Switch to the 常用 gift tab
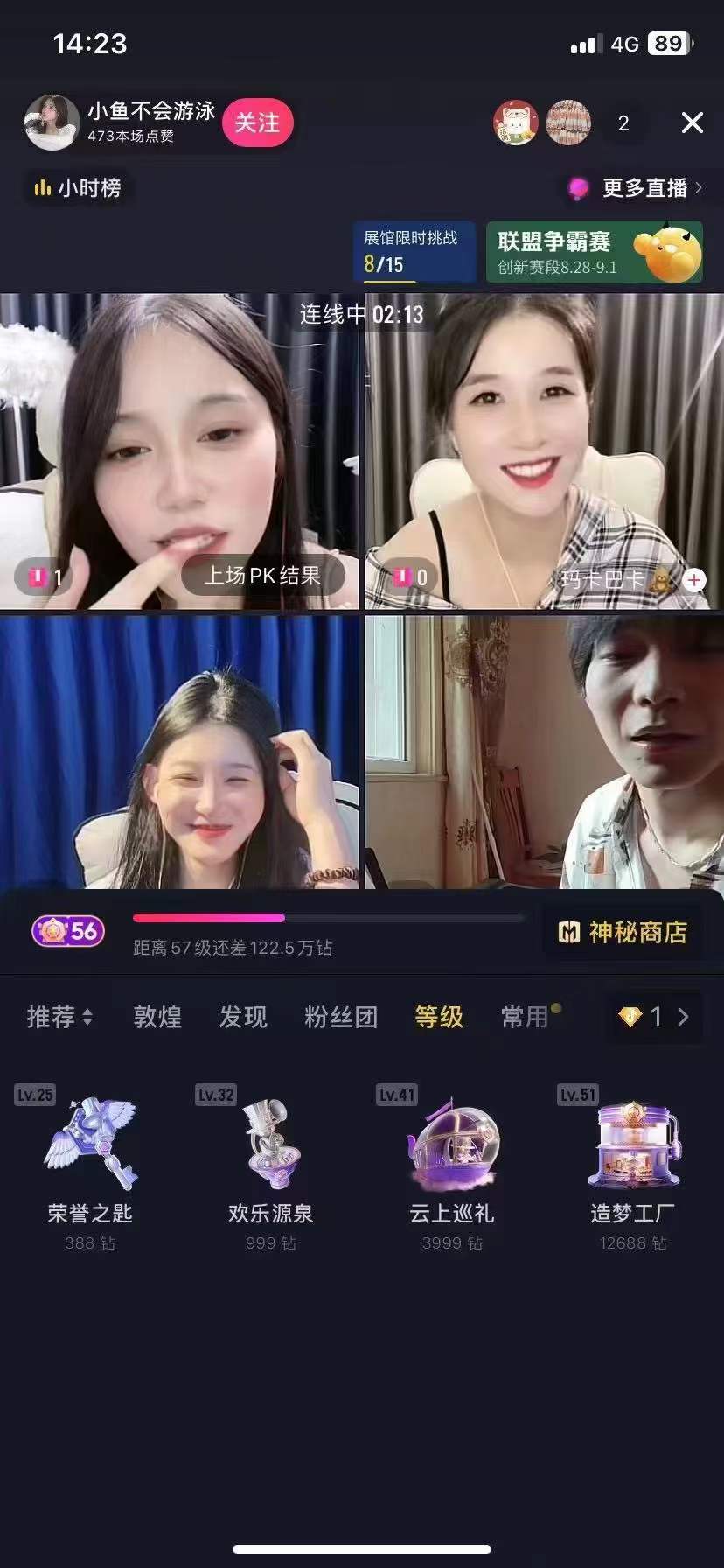724x1568 pixels. [x=525, y=1017]
